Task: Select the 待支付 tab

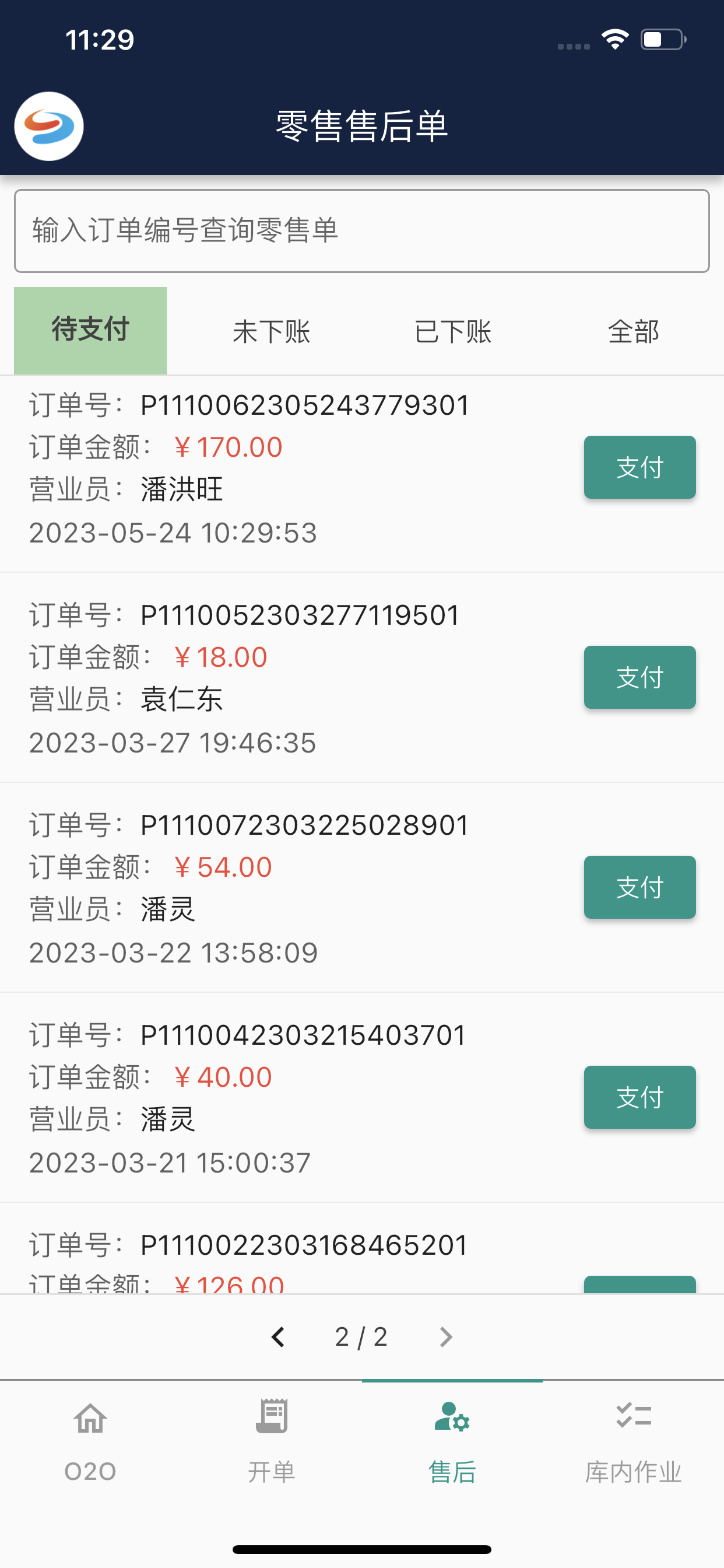Action: click(x=91, y=331)
